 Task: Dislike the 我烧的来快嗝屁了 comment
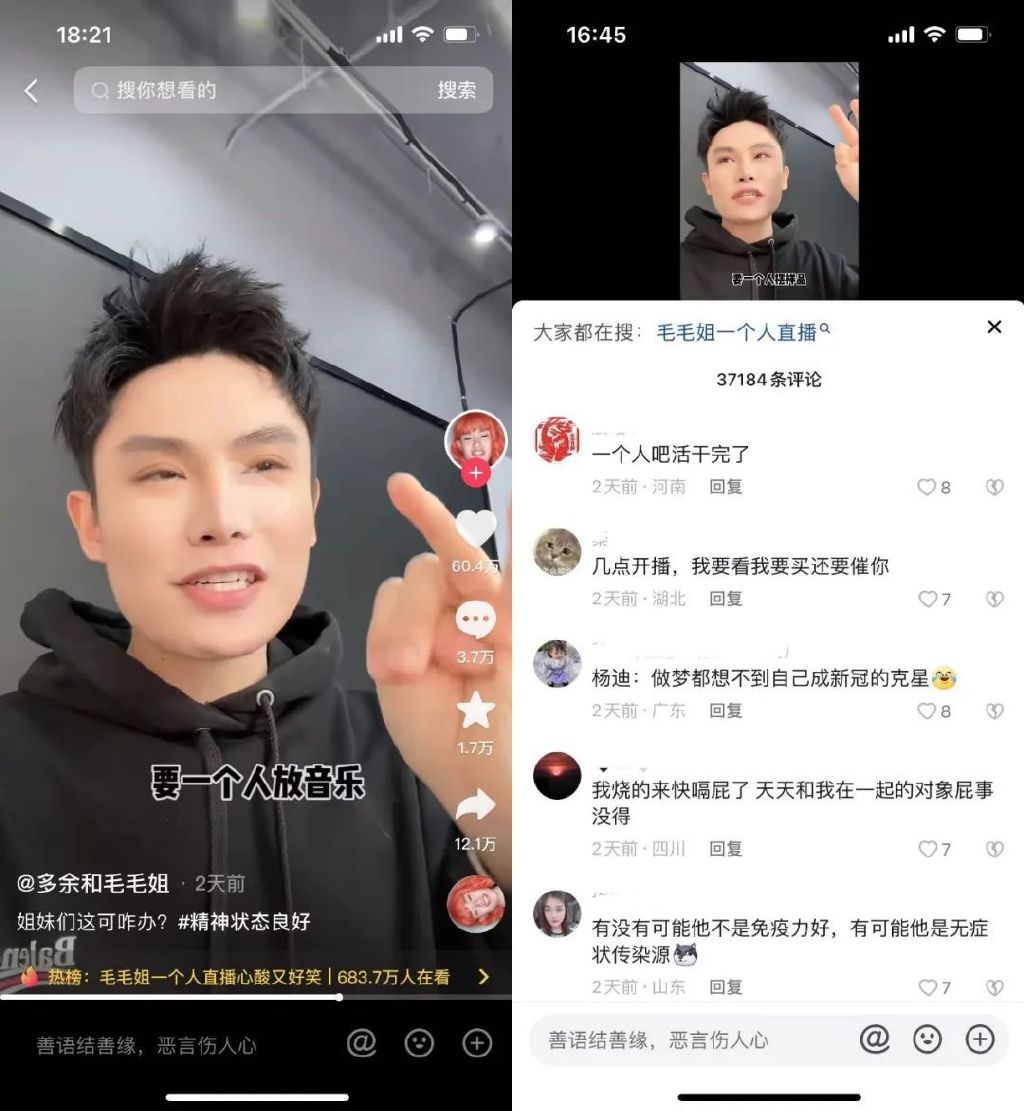(994, 849)
